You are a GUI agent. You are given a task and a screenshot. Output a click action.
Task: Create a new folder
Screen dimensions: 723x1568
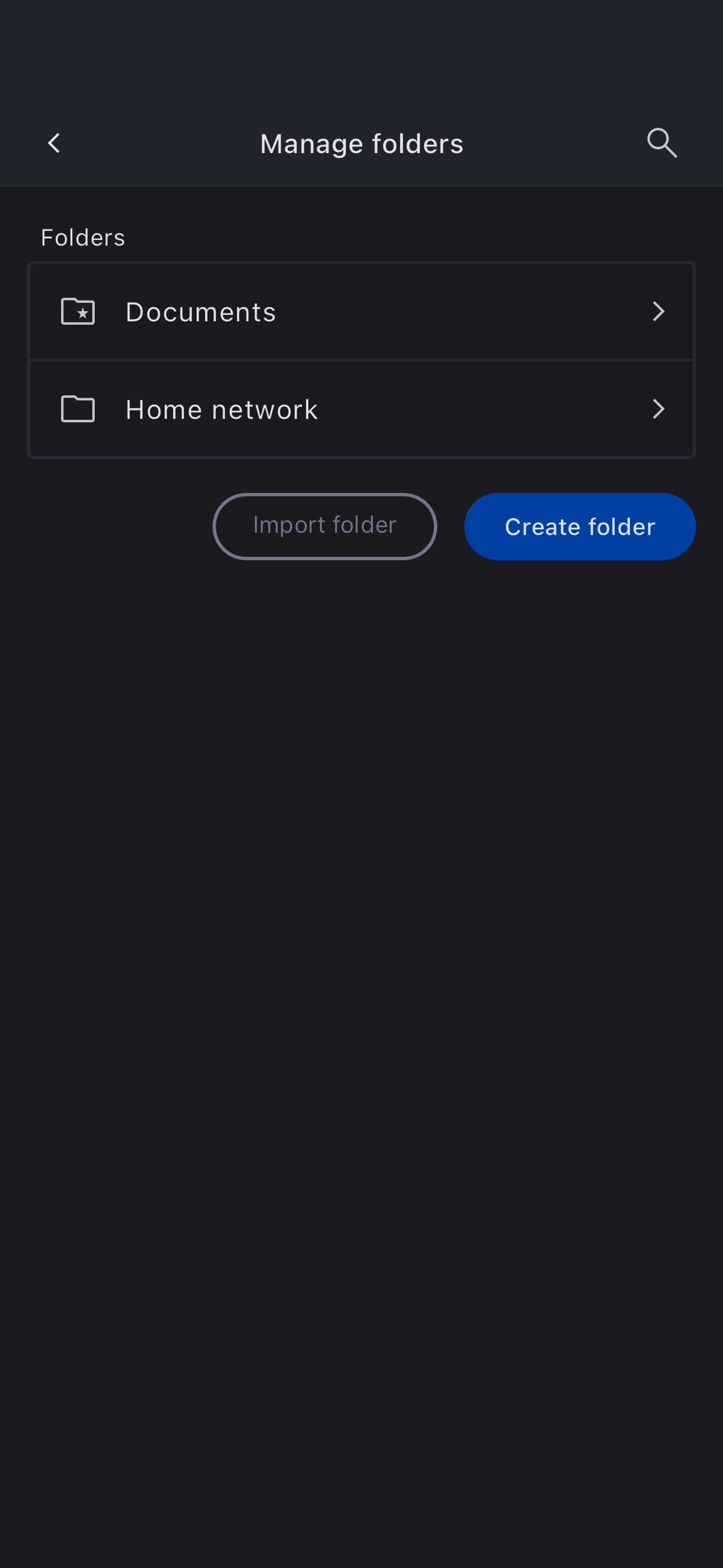click(x=580, y=527)
